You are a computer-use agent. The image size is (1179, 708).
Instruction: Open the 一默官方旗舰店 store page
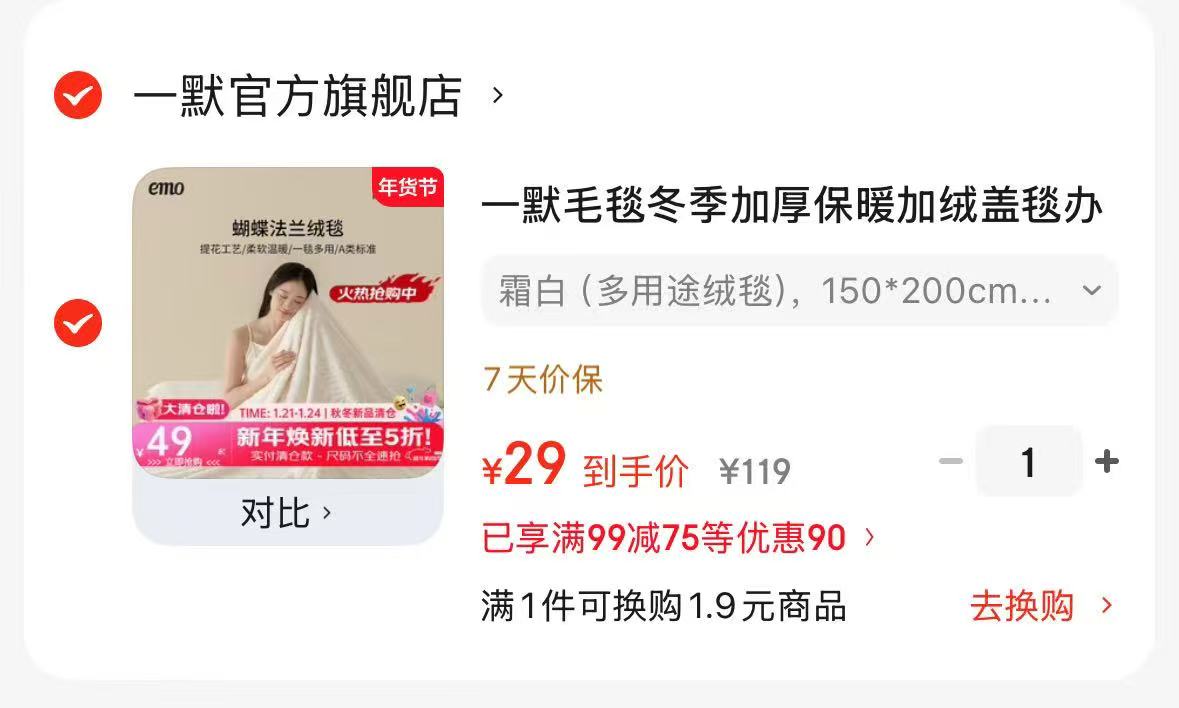pos(297,97)
